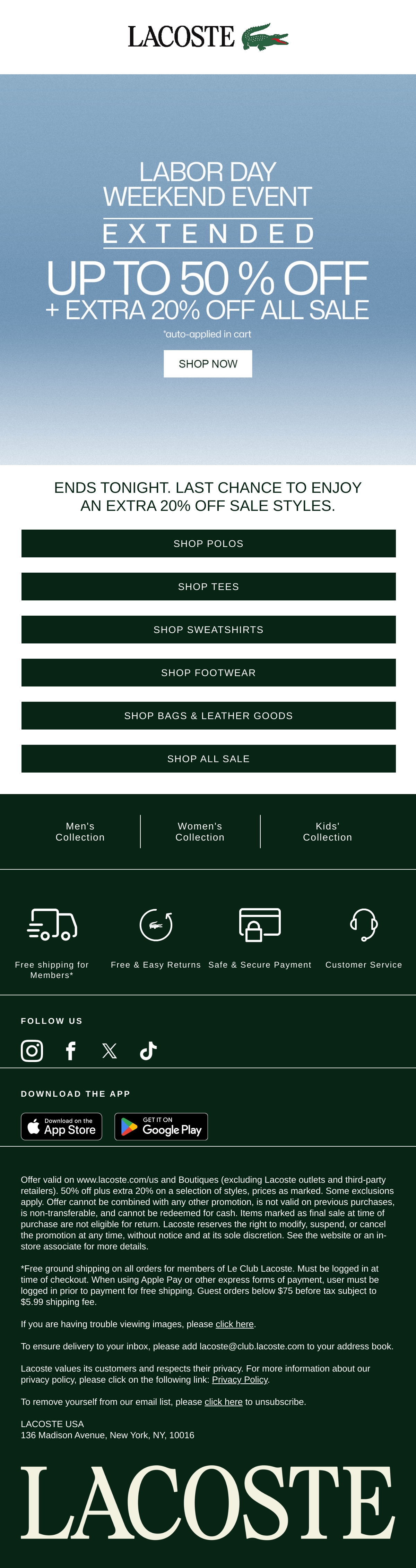This screenshot has width=416, height=1568.
Task: Select SHOP TEES
Action: pos(209,587)
